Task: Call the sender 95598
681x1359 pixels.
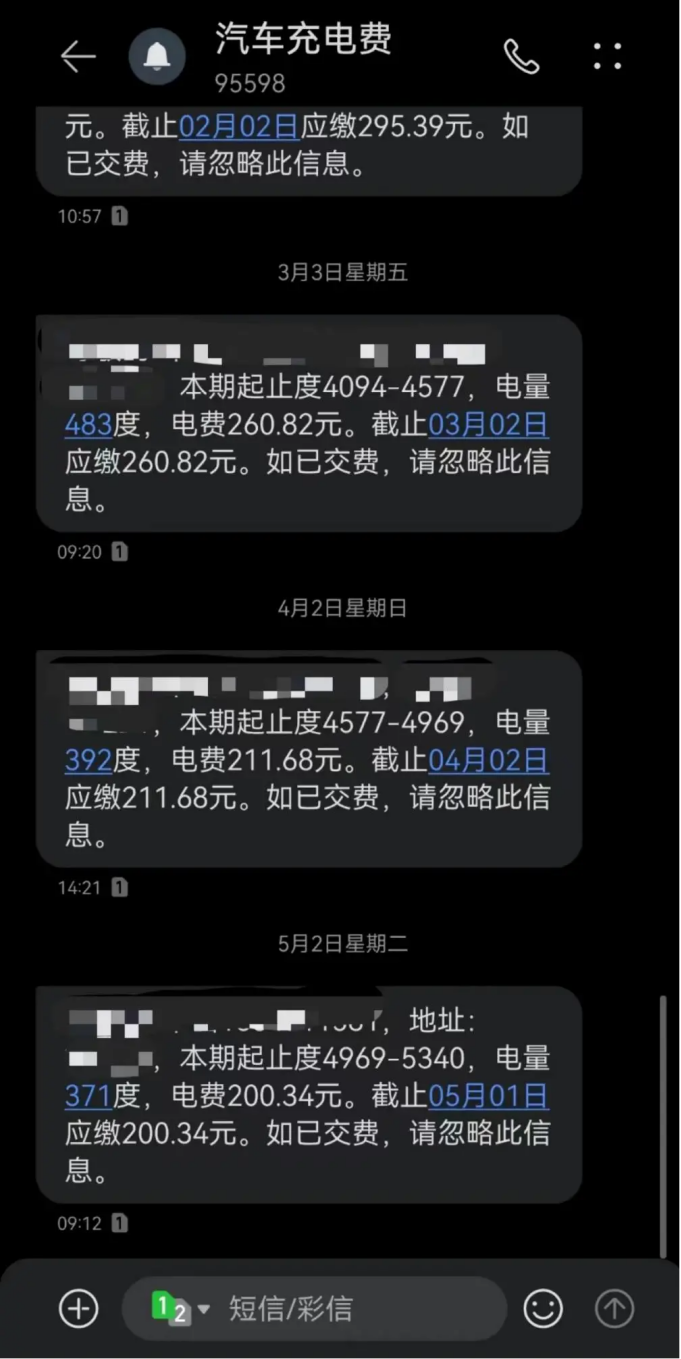Action: [521, 57]
